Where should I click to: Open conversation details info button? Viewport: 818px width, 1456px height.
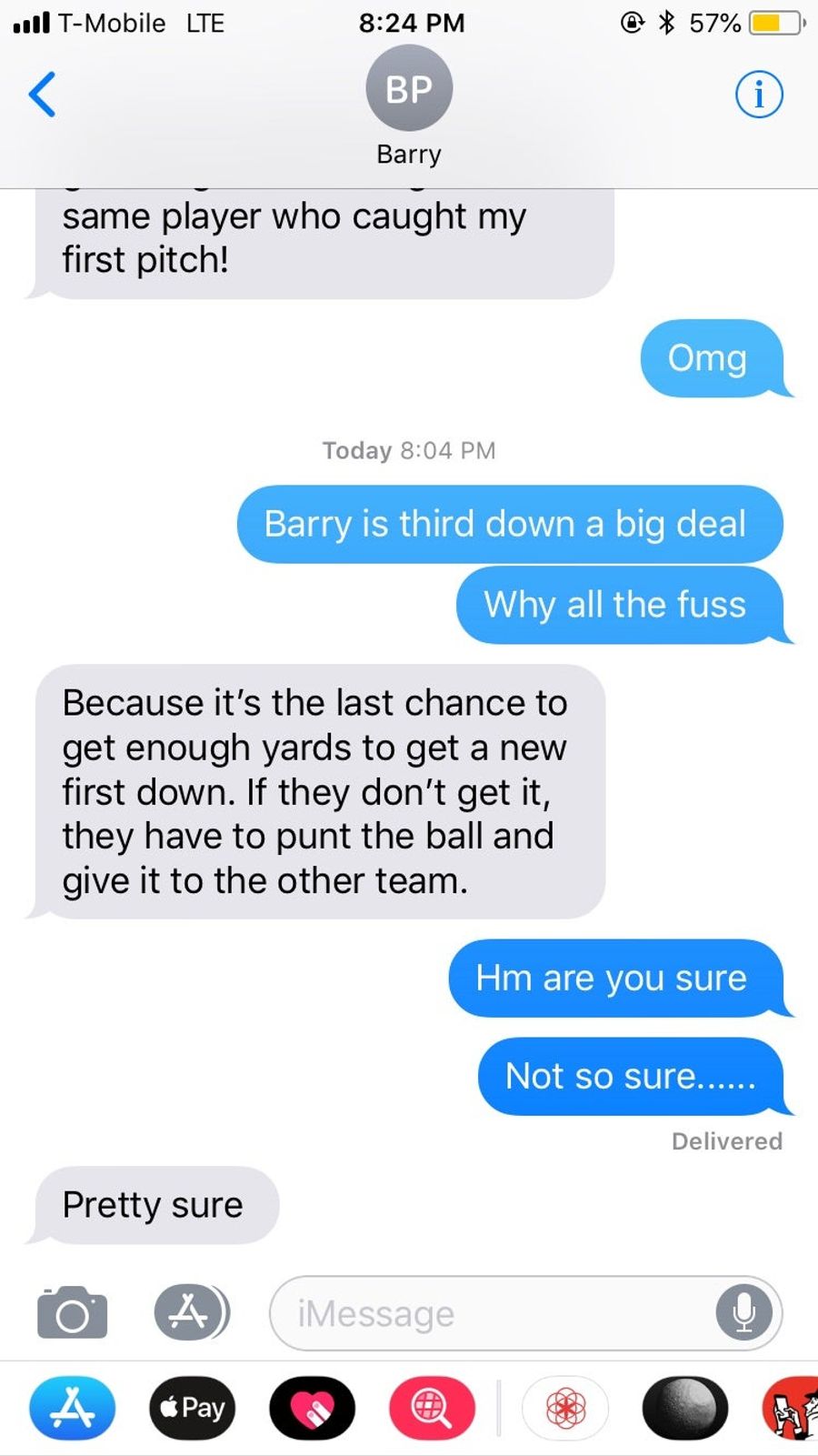[758, 95]
